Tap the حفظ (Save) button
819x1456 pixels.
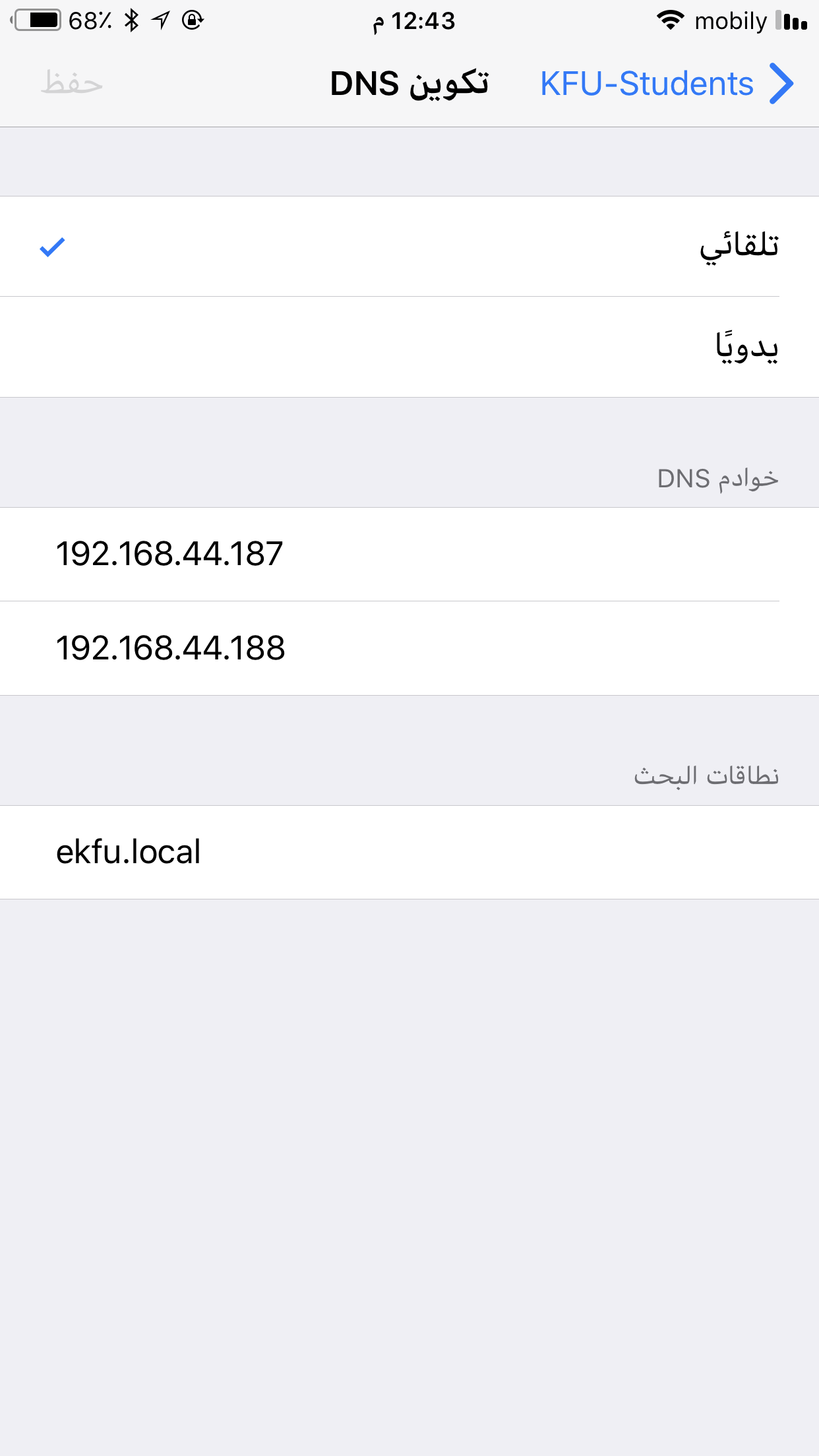coord(72,84)
